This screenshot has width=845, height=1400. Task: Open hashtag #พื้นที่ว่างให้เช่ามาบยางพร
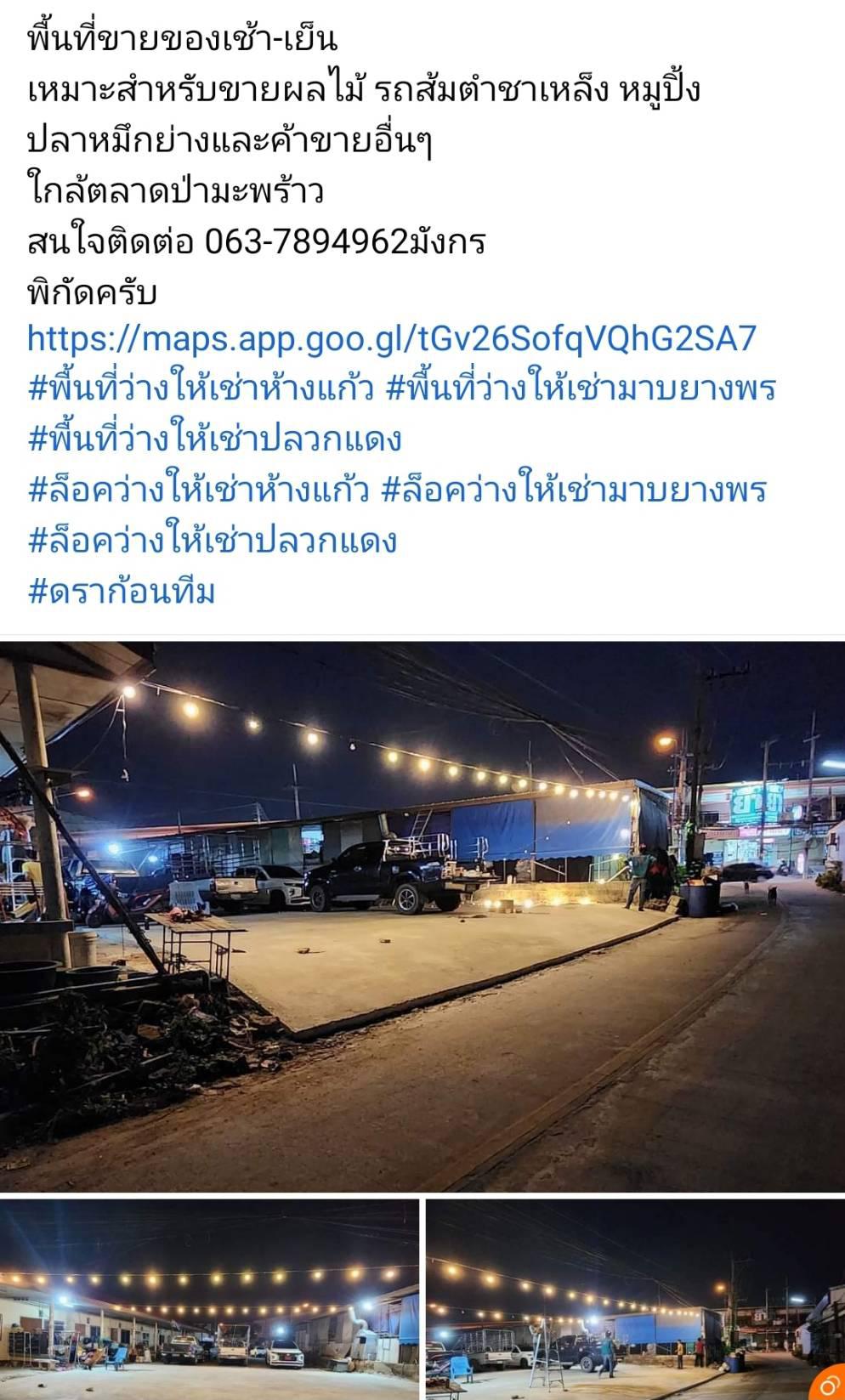tap(581, 389)
